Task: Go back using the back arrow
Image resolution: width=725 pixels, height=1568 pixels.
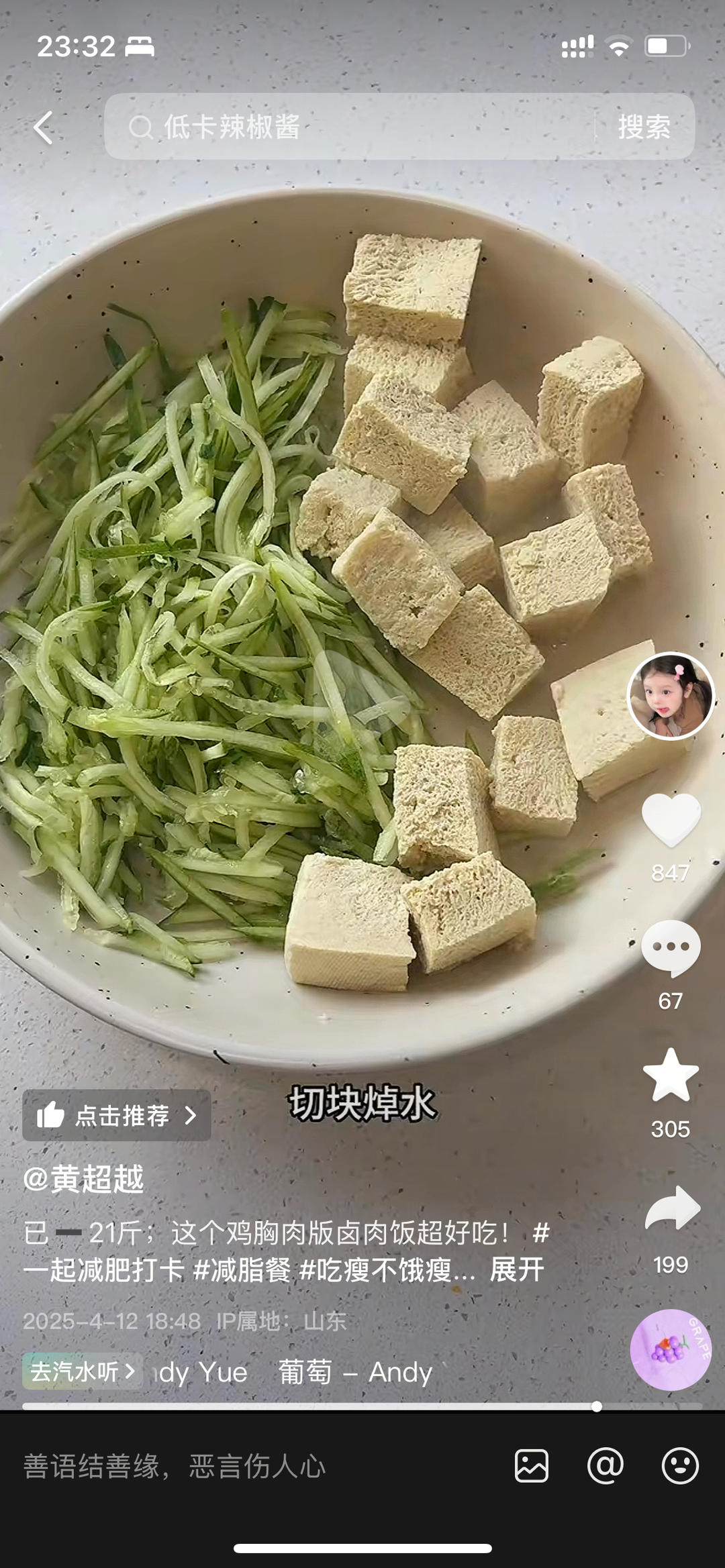Action: (x=44, y=127)
